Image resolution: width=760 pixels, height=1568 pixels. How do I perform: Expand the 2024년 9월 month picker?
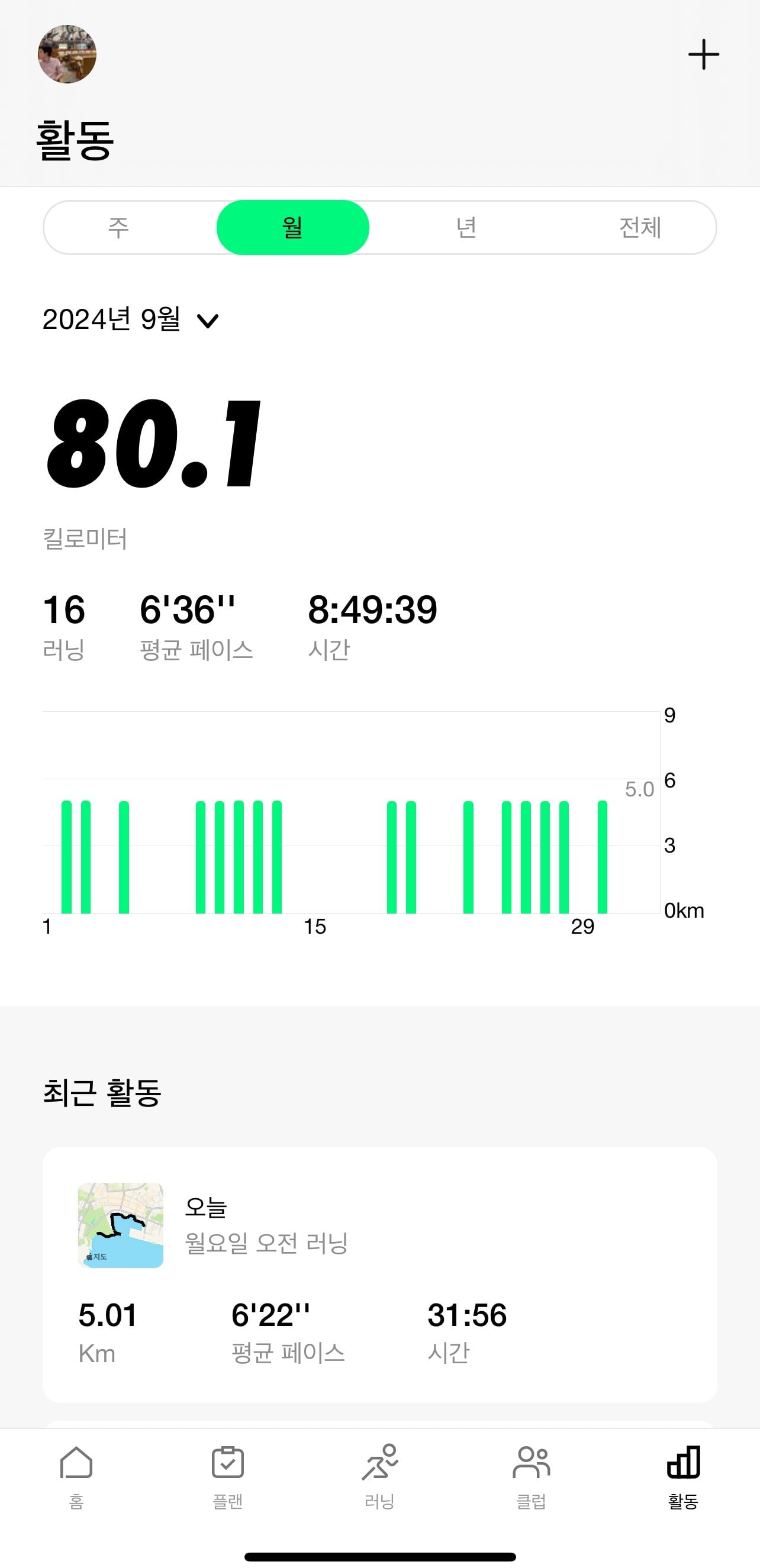point(130,320)
